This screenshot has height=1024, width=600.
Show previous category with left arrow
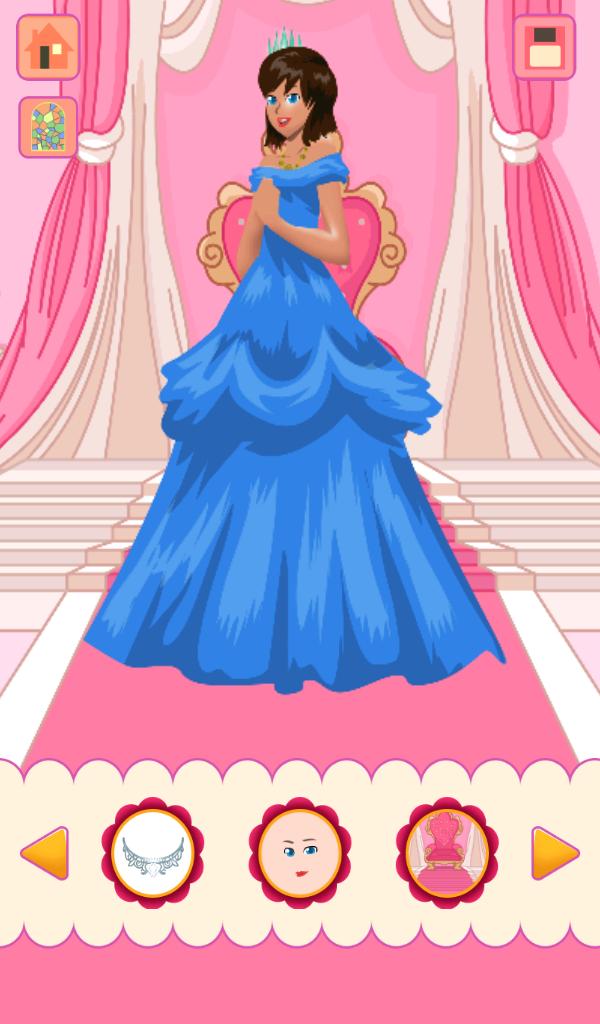pos(44,853)
